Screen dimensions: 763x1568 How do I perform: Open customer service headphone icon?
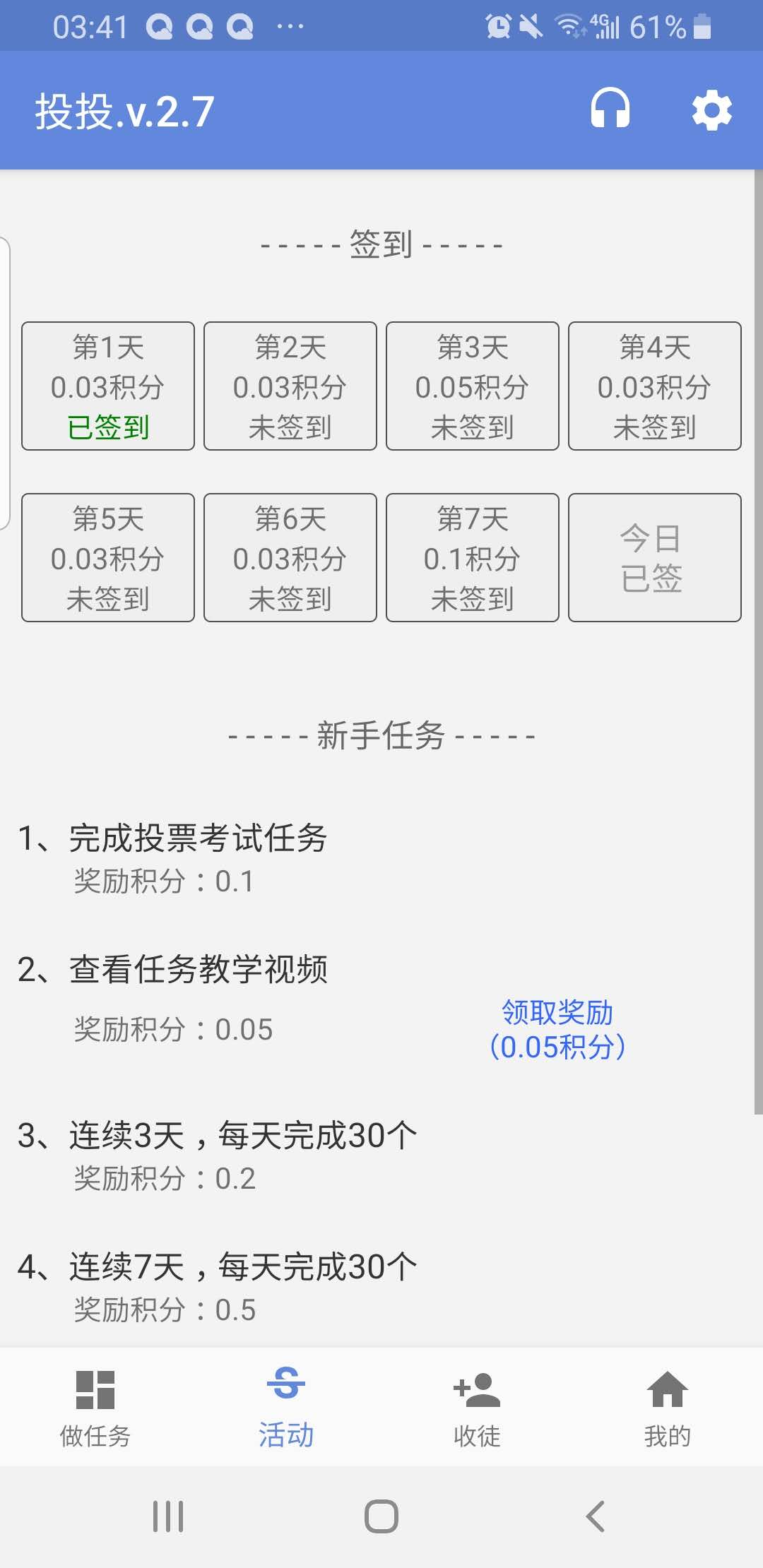[610, 109]
